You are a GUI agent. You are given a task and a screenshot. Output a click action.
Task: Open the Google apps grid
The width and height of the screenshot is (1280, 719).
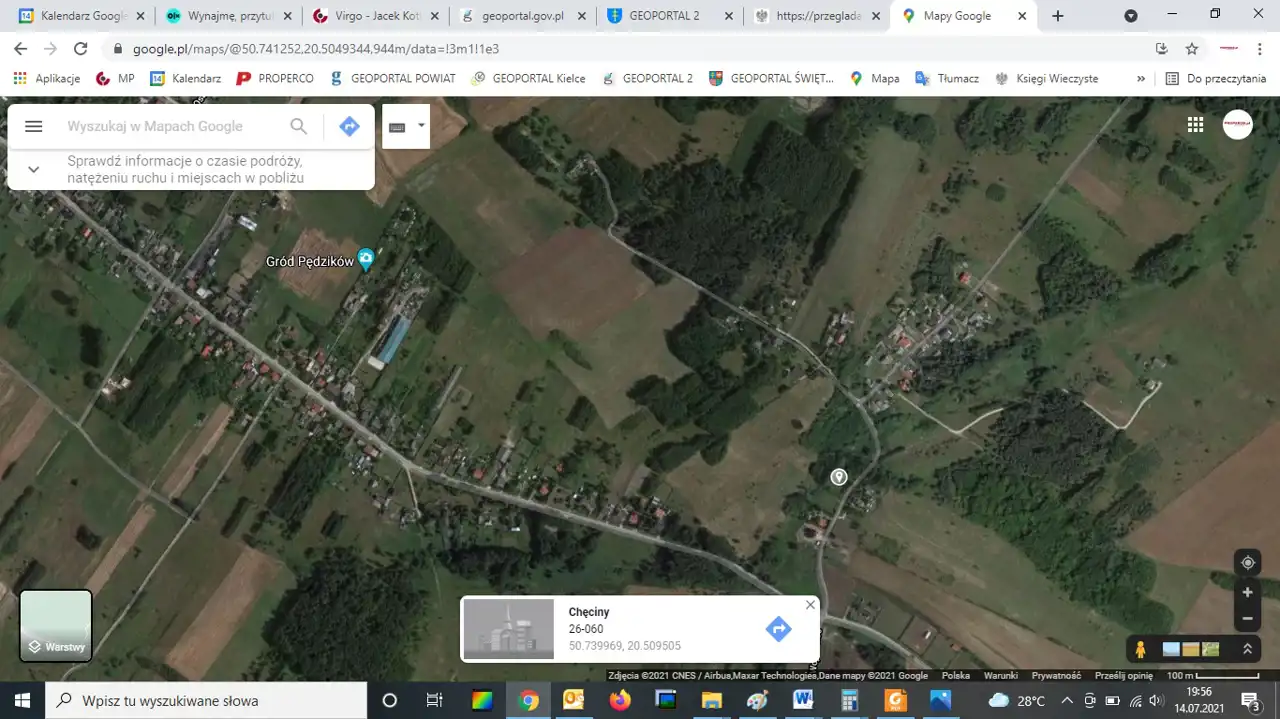(1195, 124)
